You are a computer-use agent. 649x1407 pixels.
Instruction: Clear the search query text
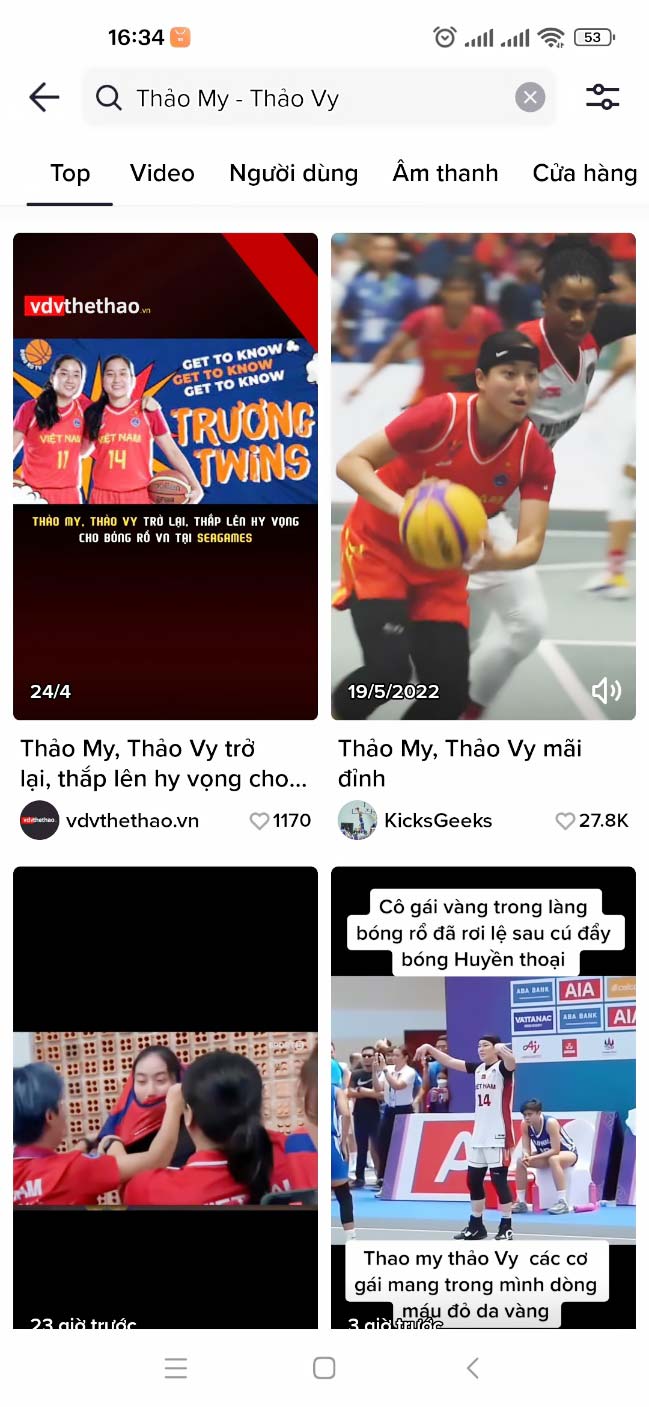(530, 98)
